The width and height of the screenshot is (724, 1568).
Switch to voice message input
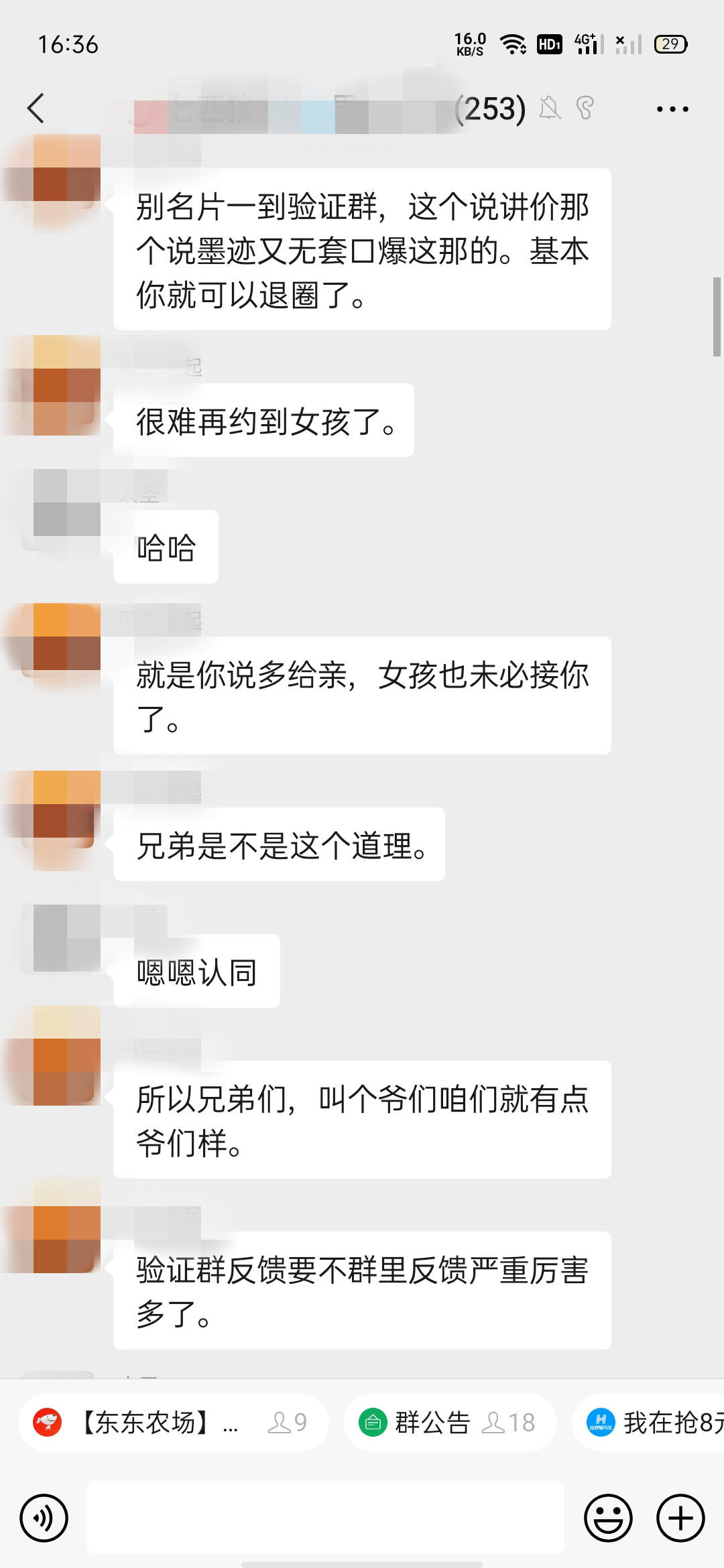[x=44, y=1518]
